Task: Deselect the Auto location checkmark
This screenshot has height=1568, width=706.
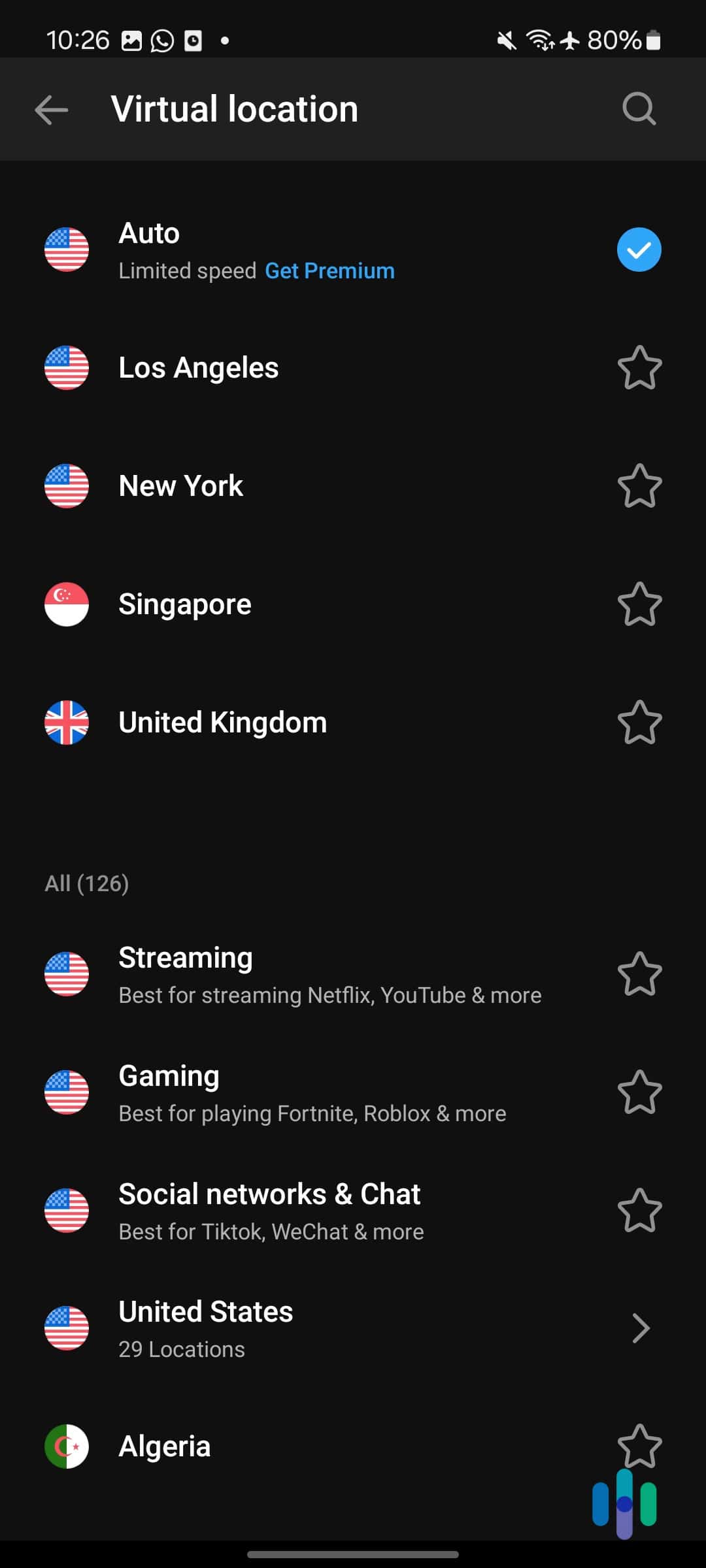Action: pos(639,249)
